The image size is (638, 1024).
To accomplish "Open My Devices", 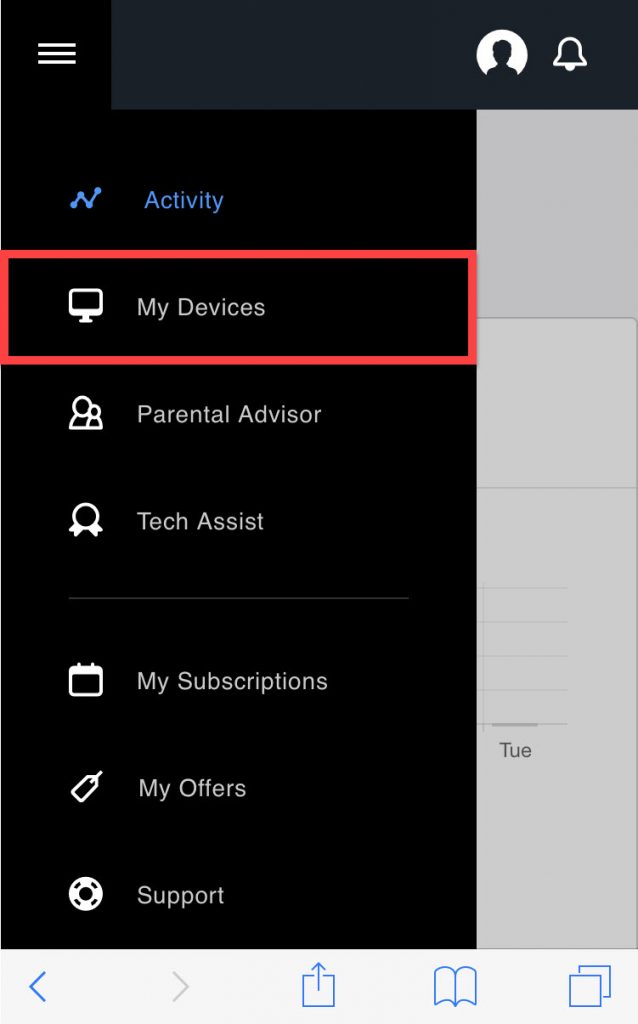I will click(238, 307).
